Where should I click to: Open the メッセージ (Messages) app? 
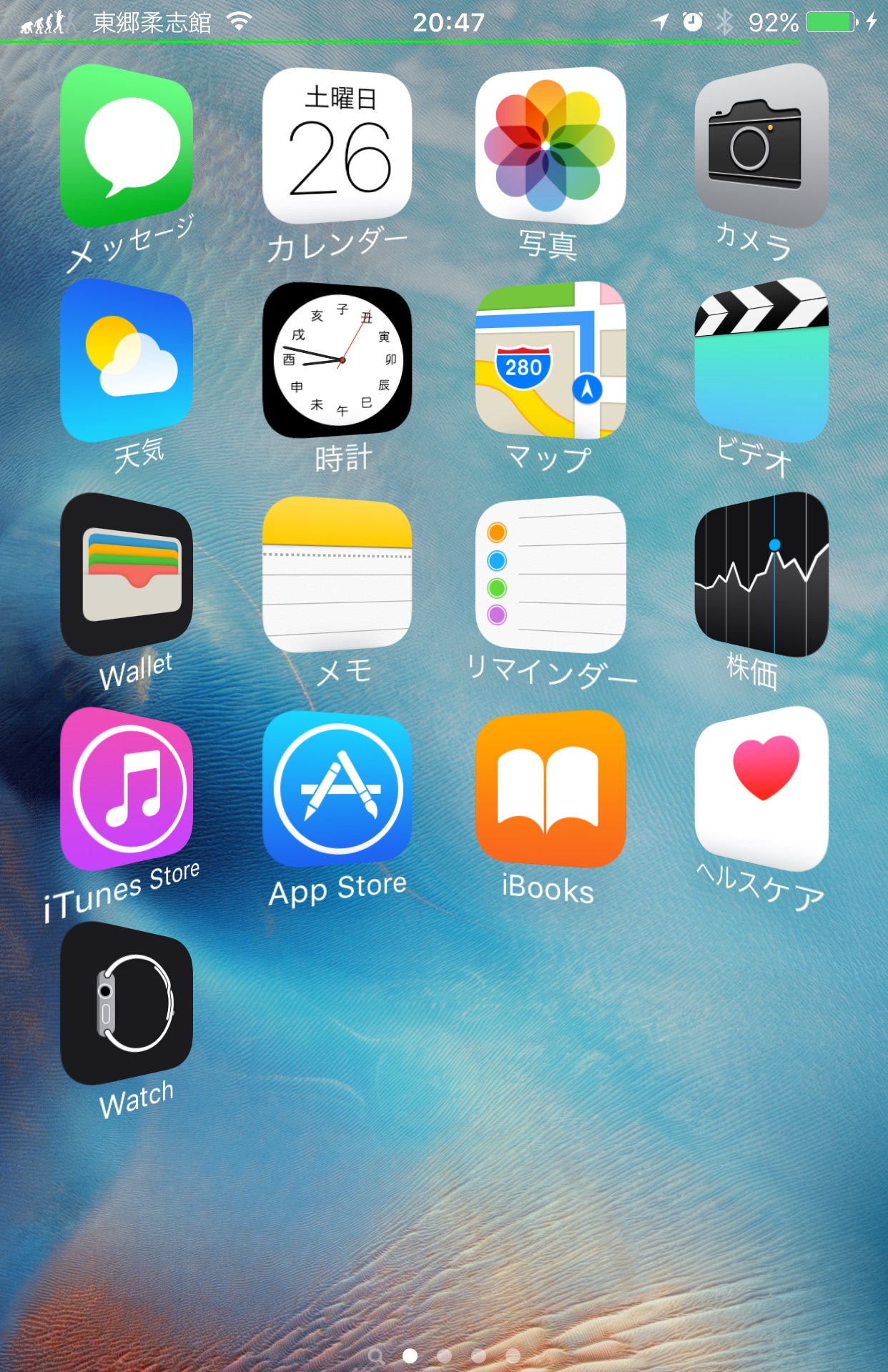point(127,146)
